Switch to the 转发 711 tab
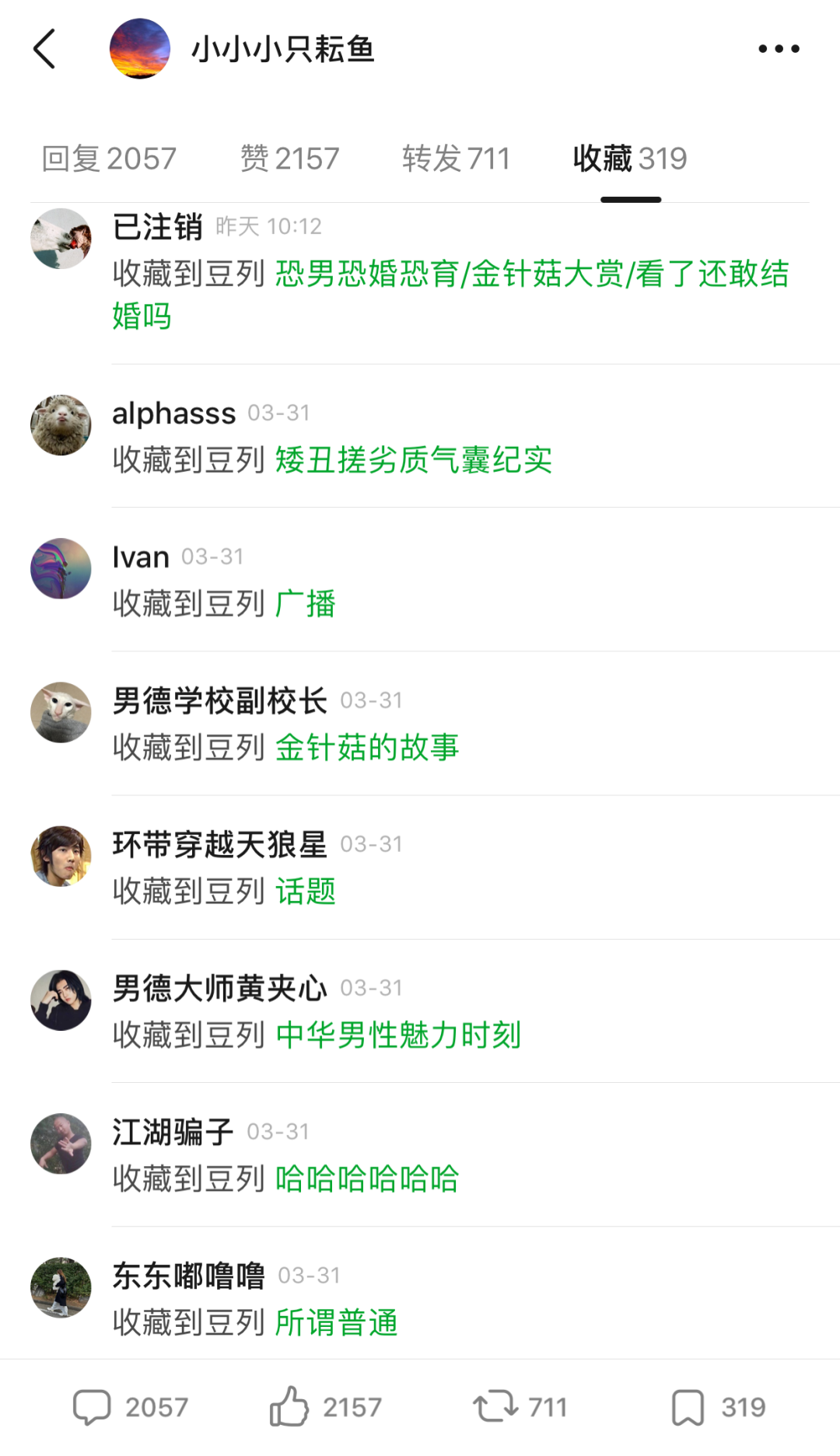The image size is (840, 1456). [456, 159]
